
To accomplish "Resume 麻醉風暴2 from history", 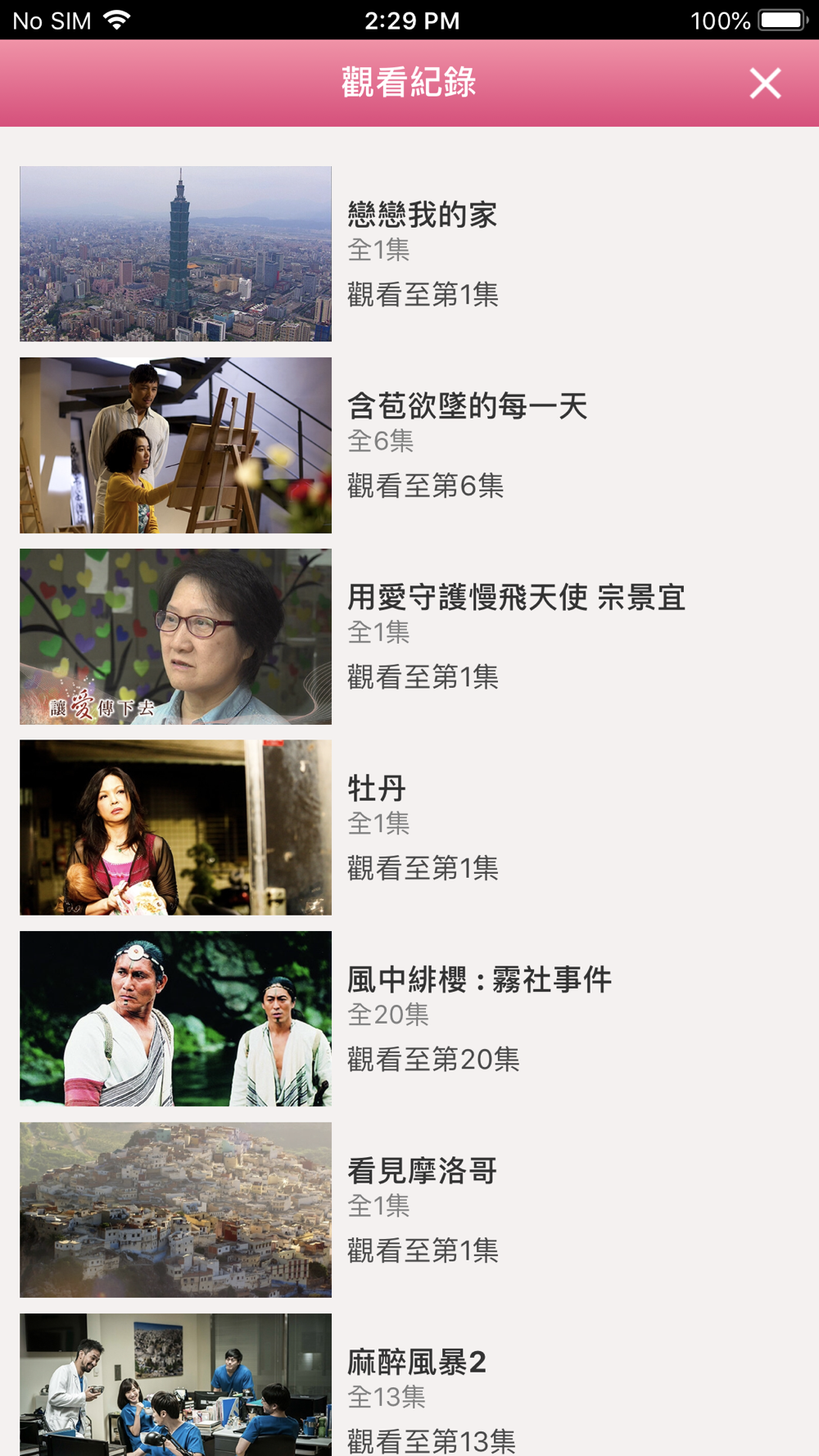I will tap(409, 1384).
